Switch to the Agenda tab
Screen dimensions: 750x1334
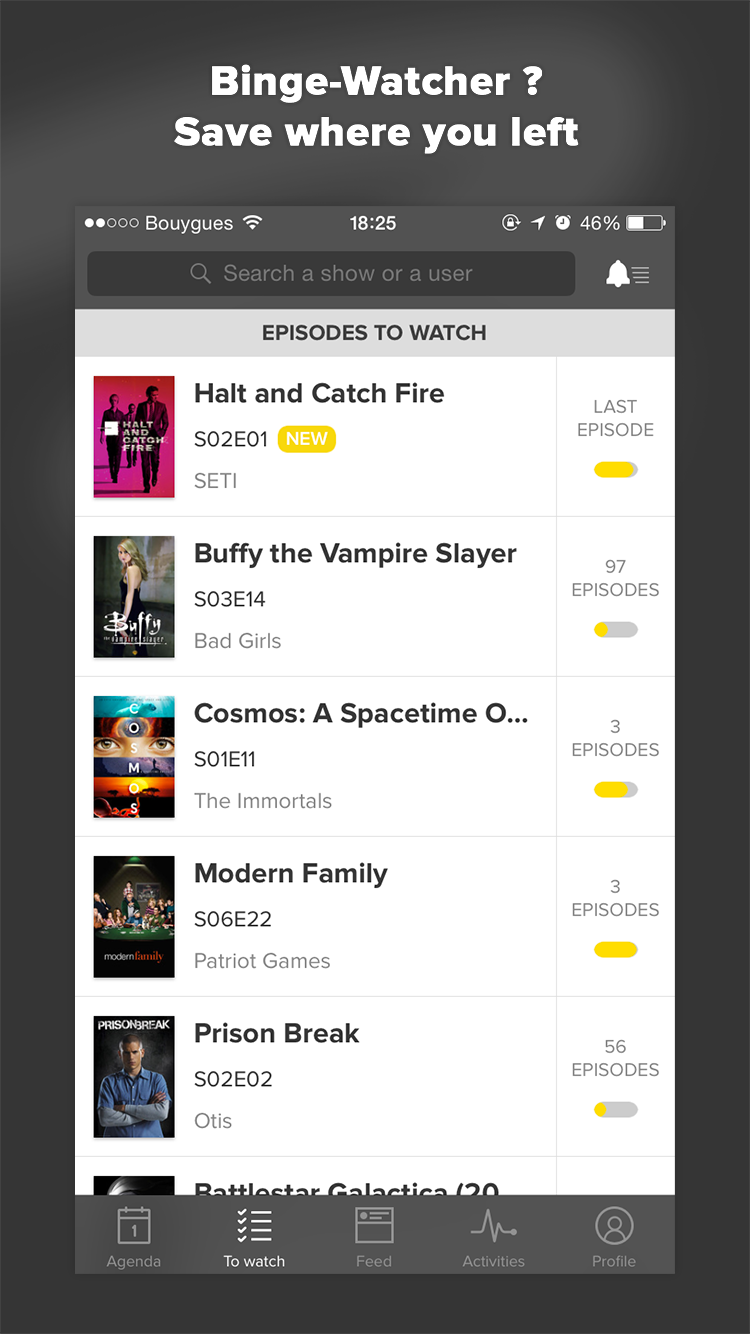(x=134, y=1237)
